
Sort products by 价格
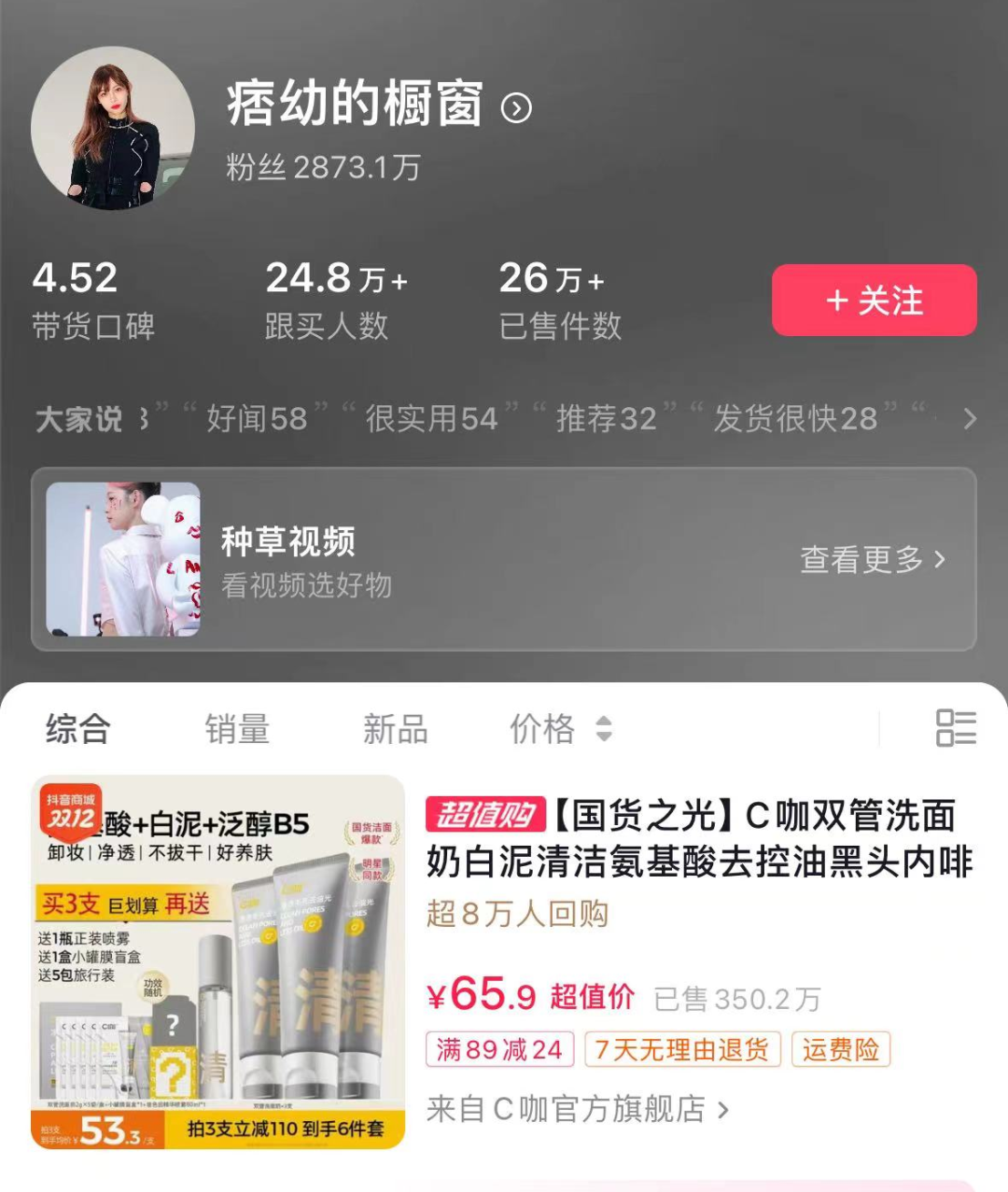(x=560, y=729)
